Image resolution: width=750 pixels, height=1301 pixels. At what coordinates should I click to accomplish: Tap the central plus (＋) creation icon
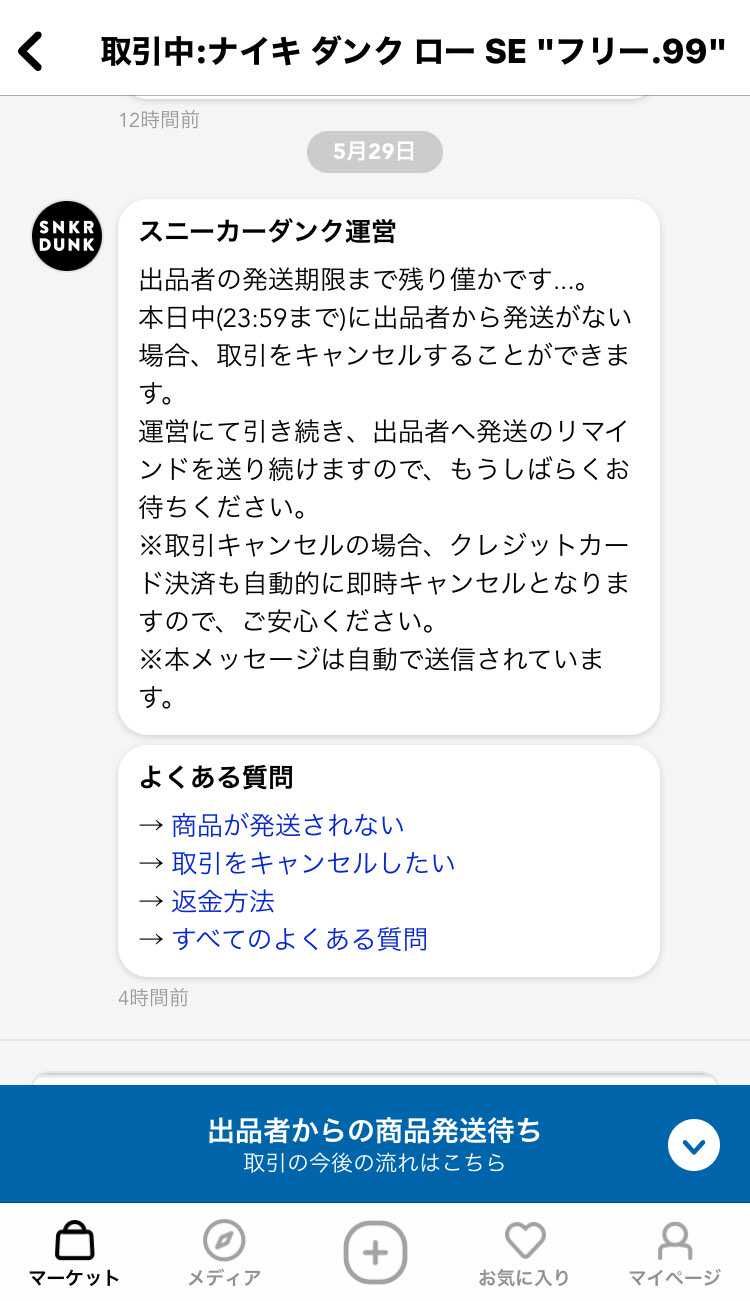click(374, 1249)
